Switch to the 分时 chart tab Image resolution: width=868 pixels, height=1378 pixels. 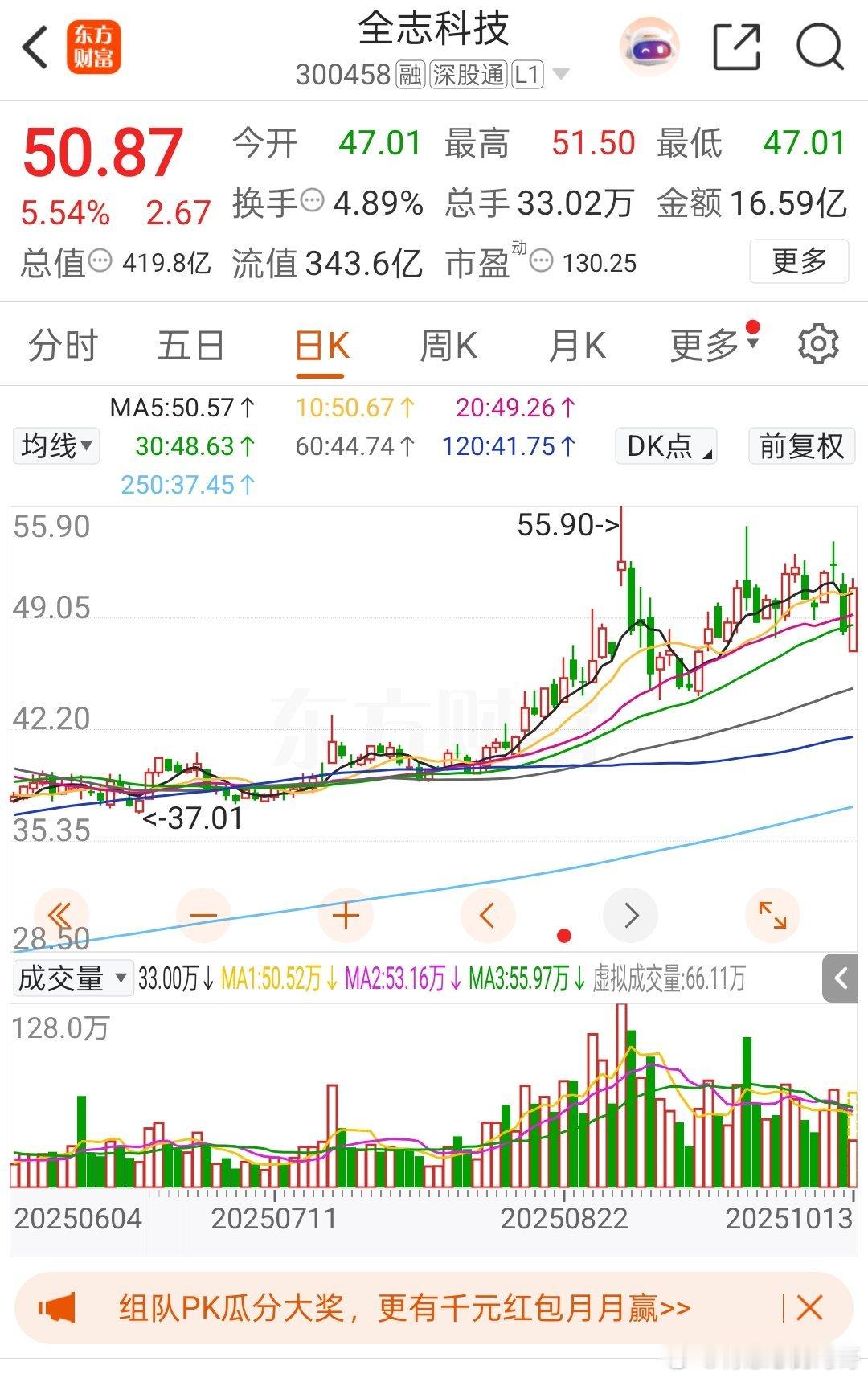[63, 347]
